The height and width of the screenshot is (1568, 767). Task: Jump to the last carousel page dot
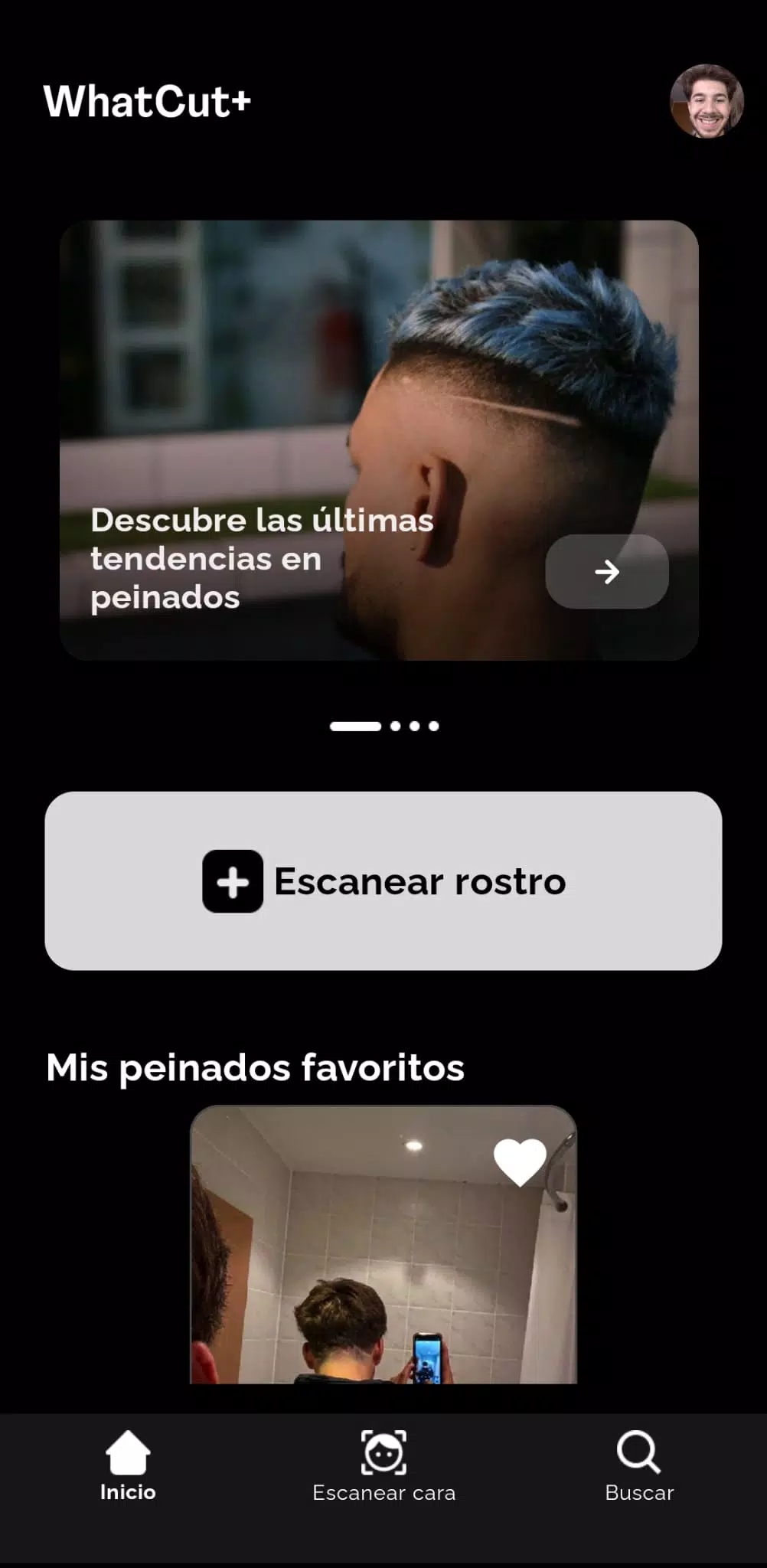pyautogui.click(x=435, y=726)
